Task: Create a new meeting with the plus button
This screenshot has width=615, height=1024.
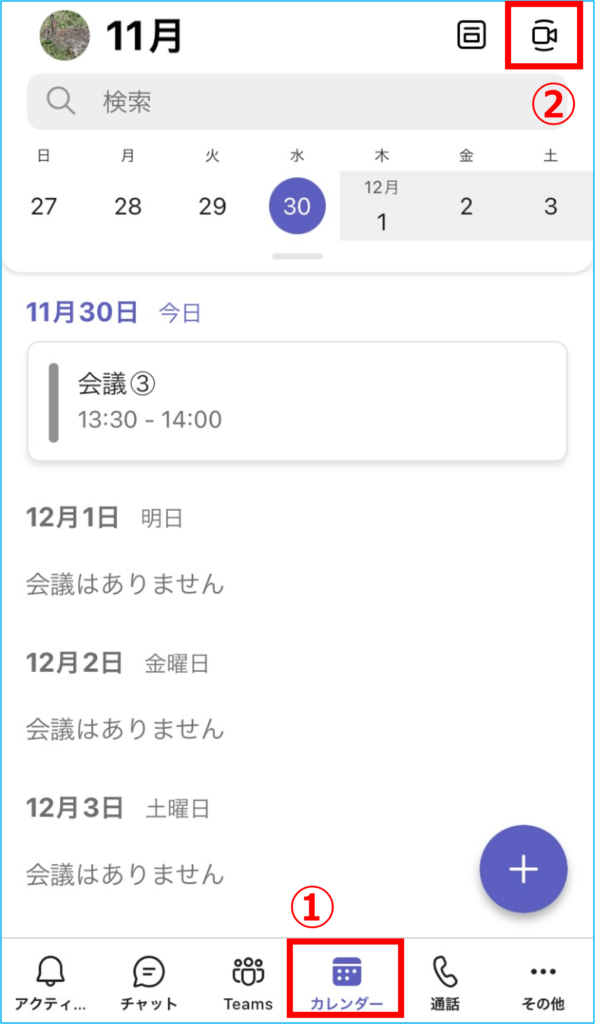Action: tap(523, 870)
